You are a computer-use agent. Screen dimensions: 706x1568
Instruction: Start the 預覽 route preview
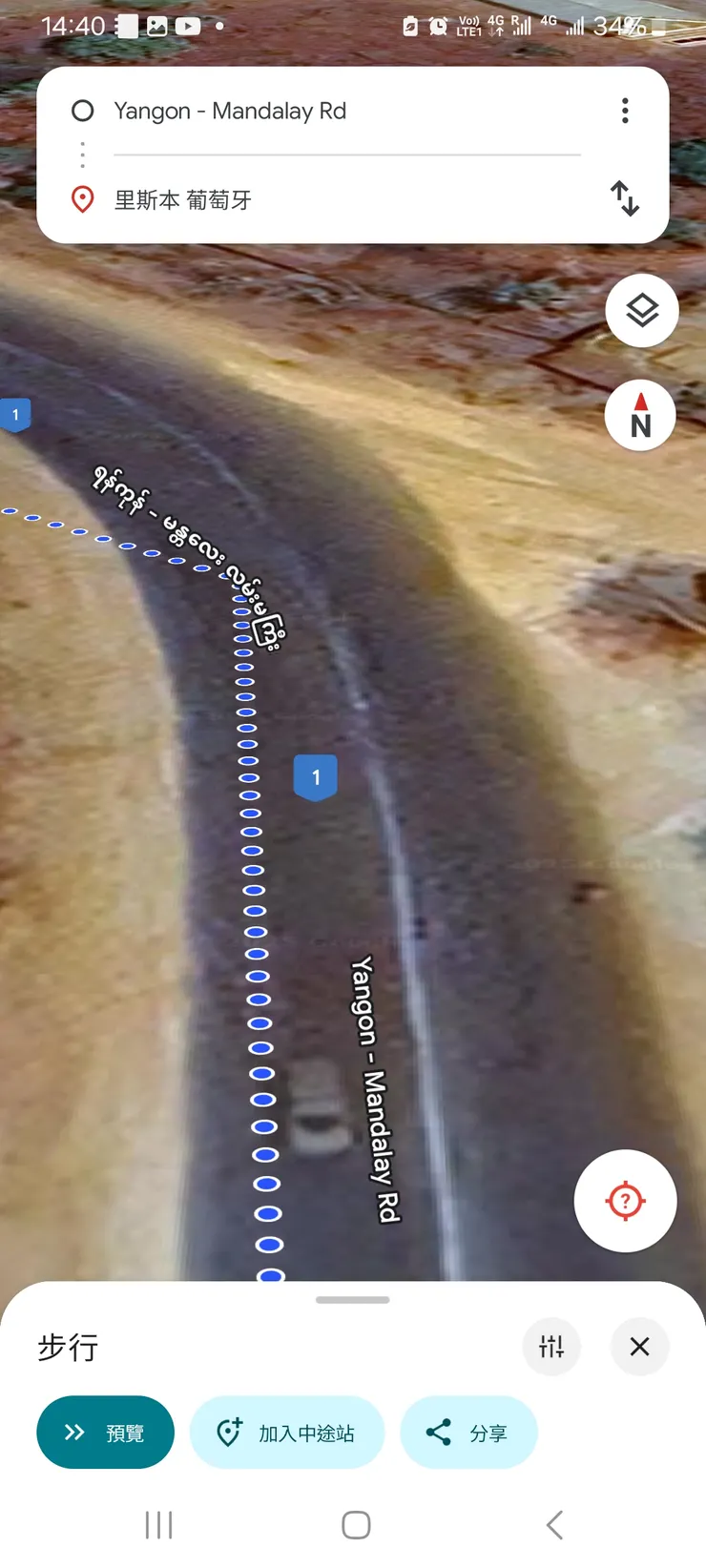point(105,1433)
